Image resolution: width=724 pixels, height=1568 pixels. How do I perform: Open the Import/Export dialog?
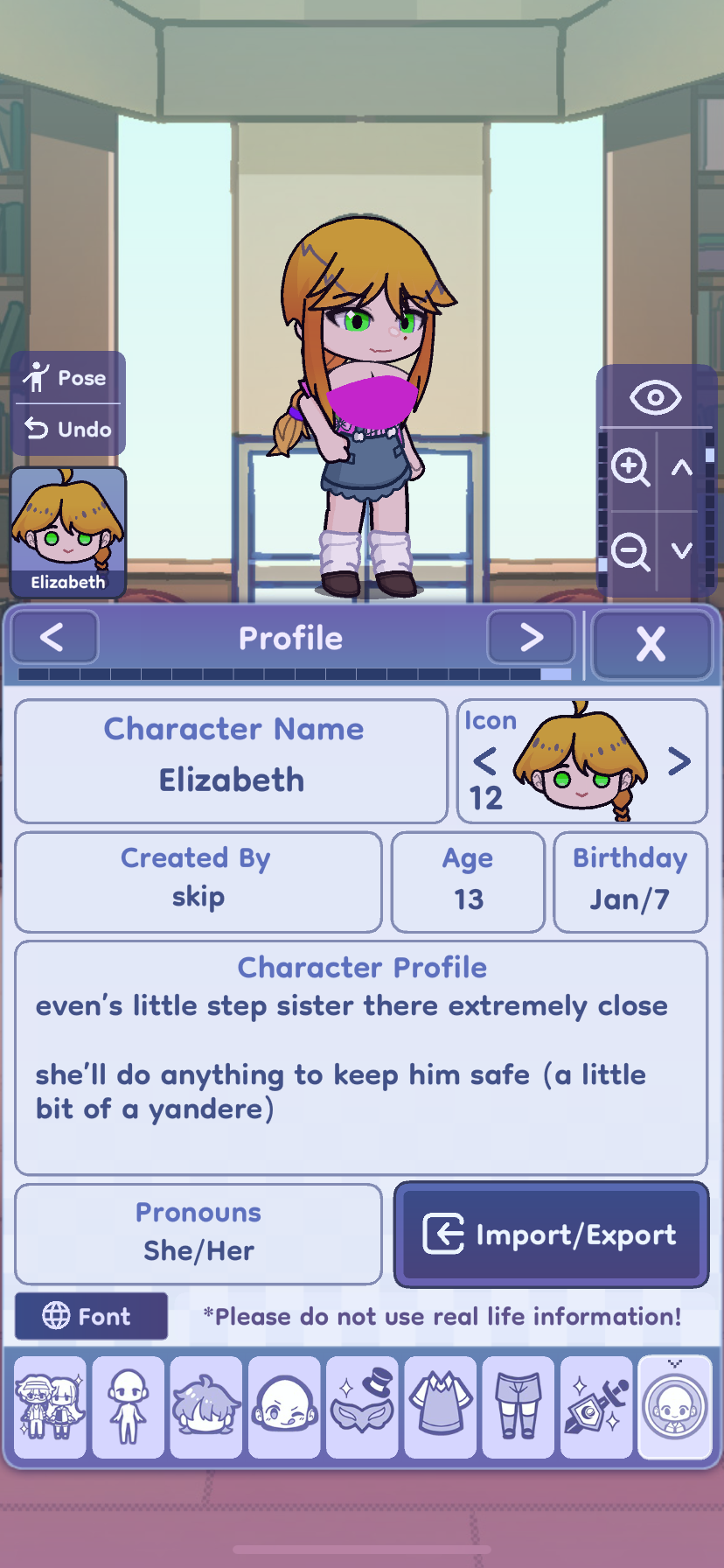[550, 1235]
